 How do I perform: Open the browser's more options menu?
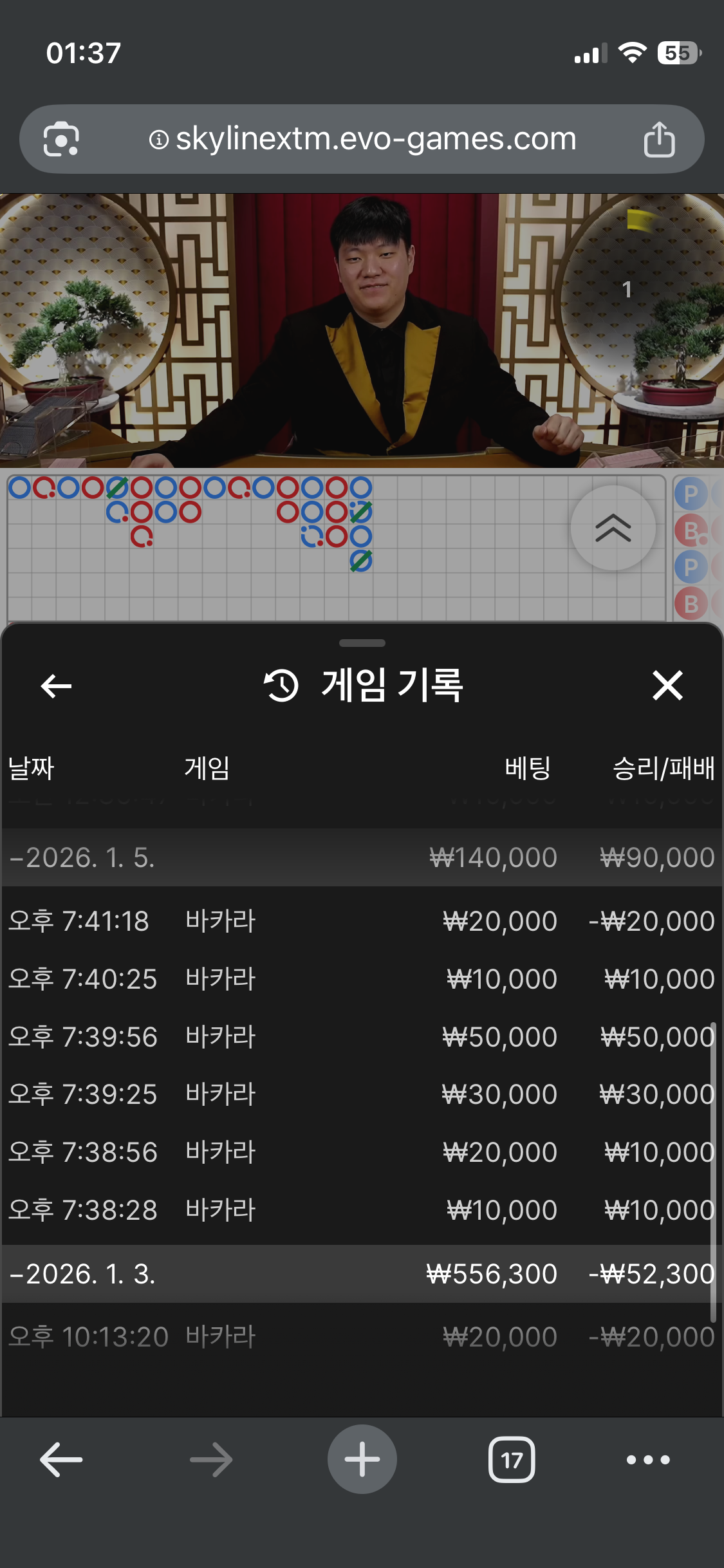pyautogui.click(x=648, y=1459)
